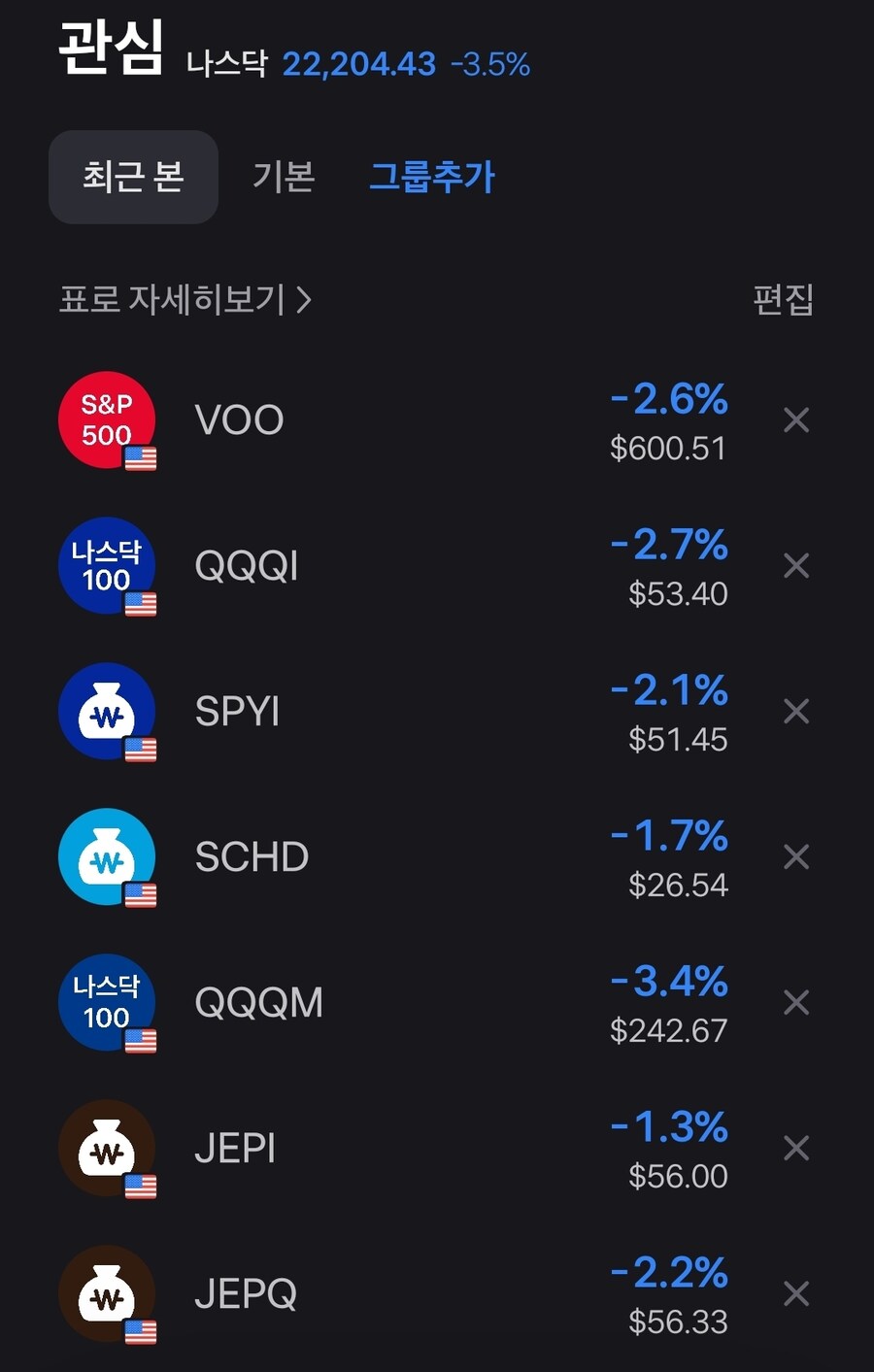The image size is (874, 1372).
Task: Open the 나스닥 index quote
Action: pyautogui.click(x=358, y=64)
